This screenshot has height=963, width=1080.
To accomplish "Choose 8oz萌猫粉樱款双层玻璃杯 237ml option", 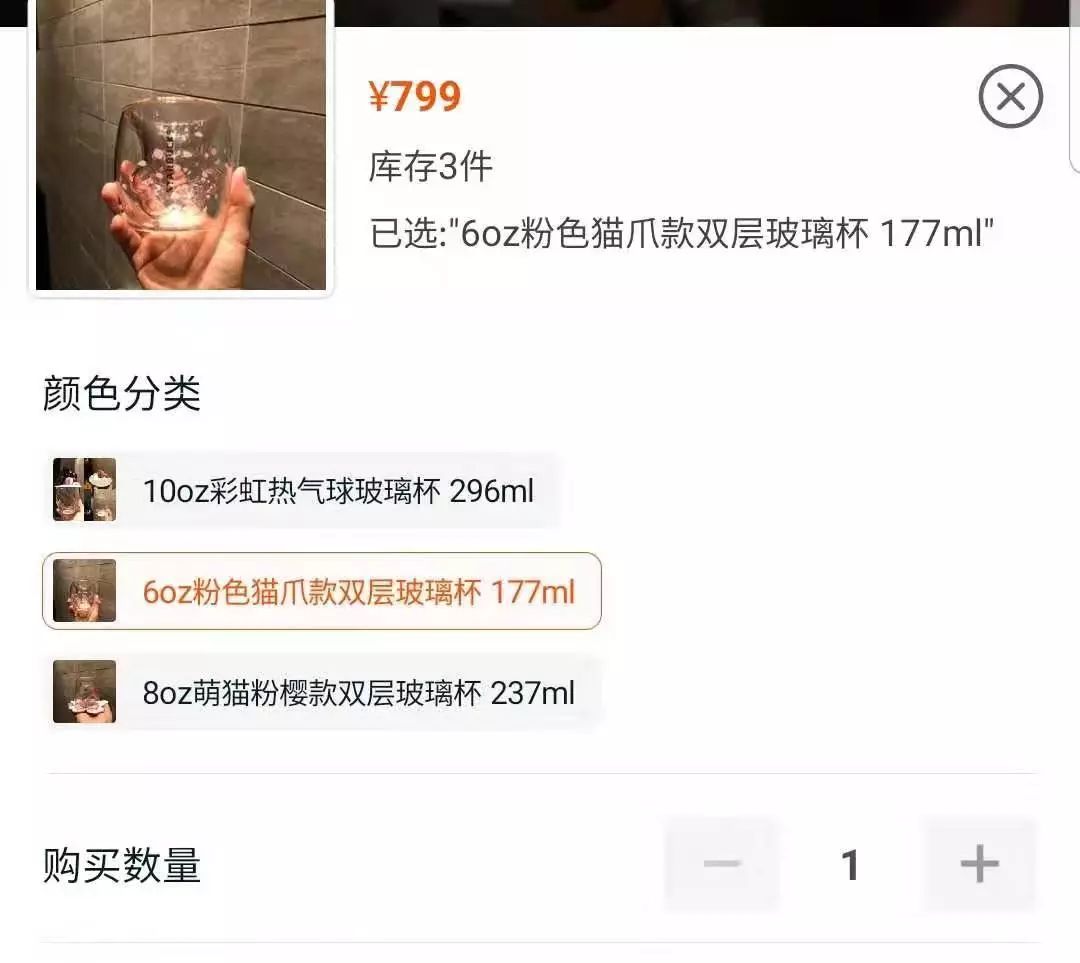I will pos(323,692).
